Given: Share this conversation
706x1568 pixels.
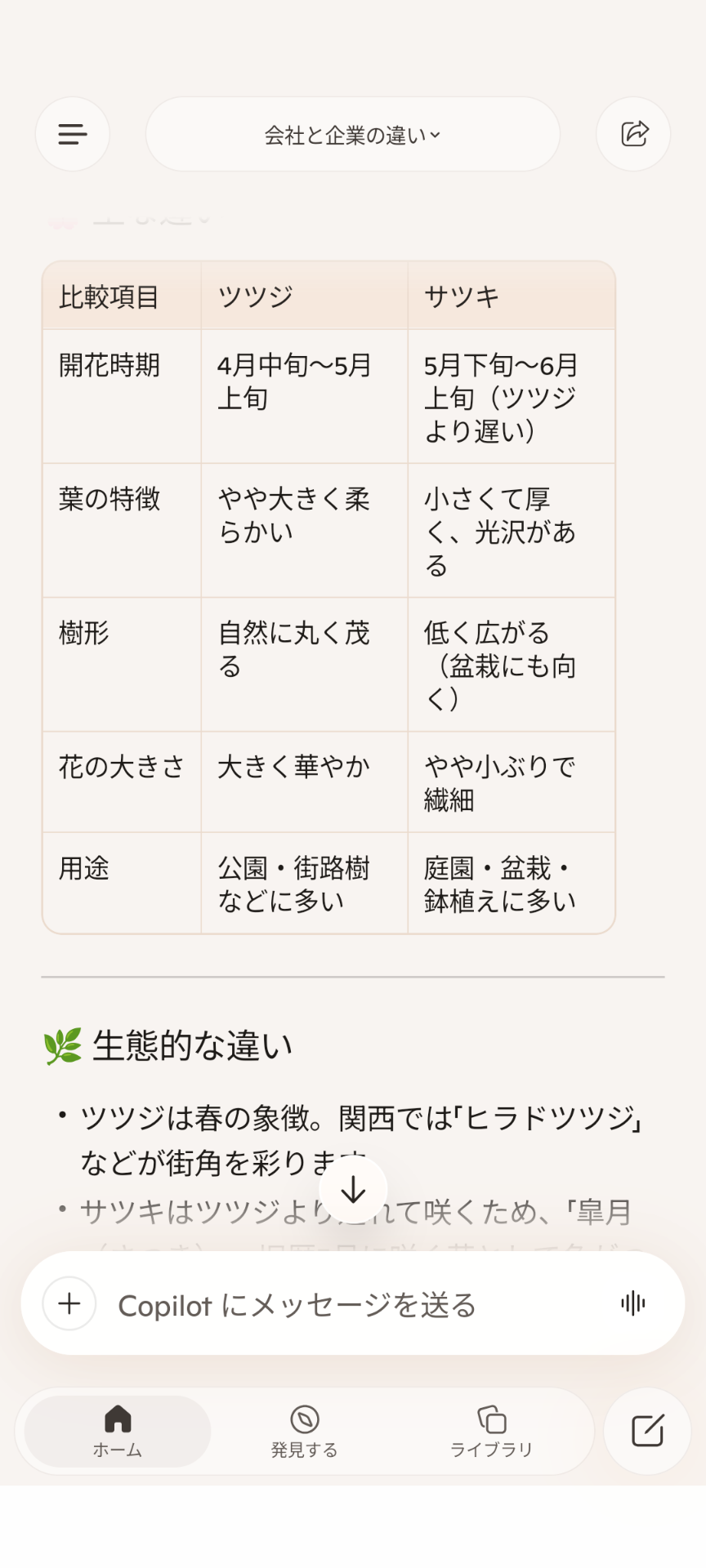Looking at the screenshot, I should click(634, 134).
